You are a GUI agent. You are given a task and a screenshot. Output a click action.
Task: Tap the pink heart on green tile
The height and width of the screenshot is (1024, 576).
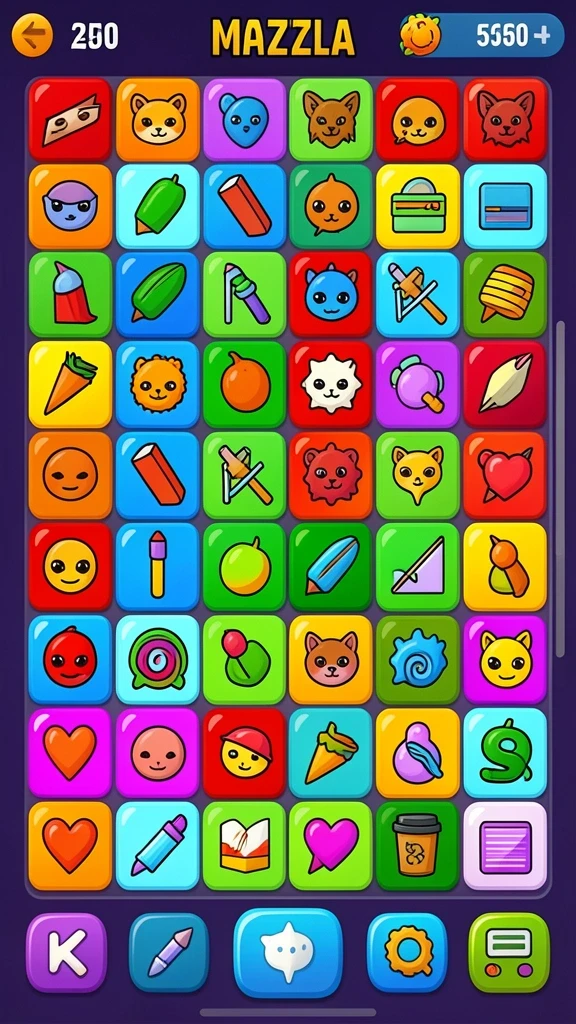click(x=331, y=846)
